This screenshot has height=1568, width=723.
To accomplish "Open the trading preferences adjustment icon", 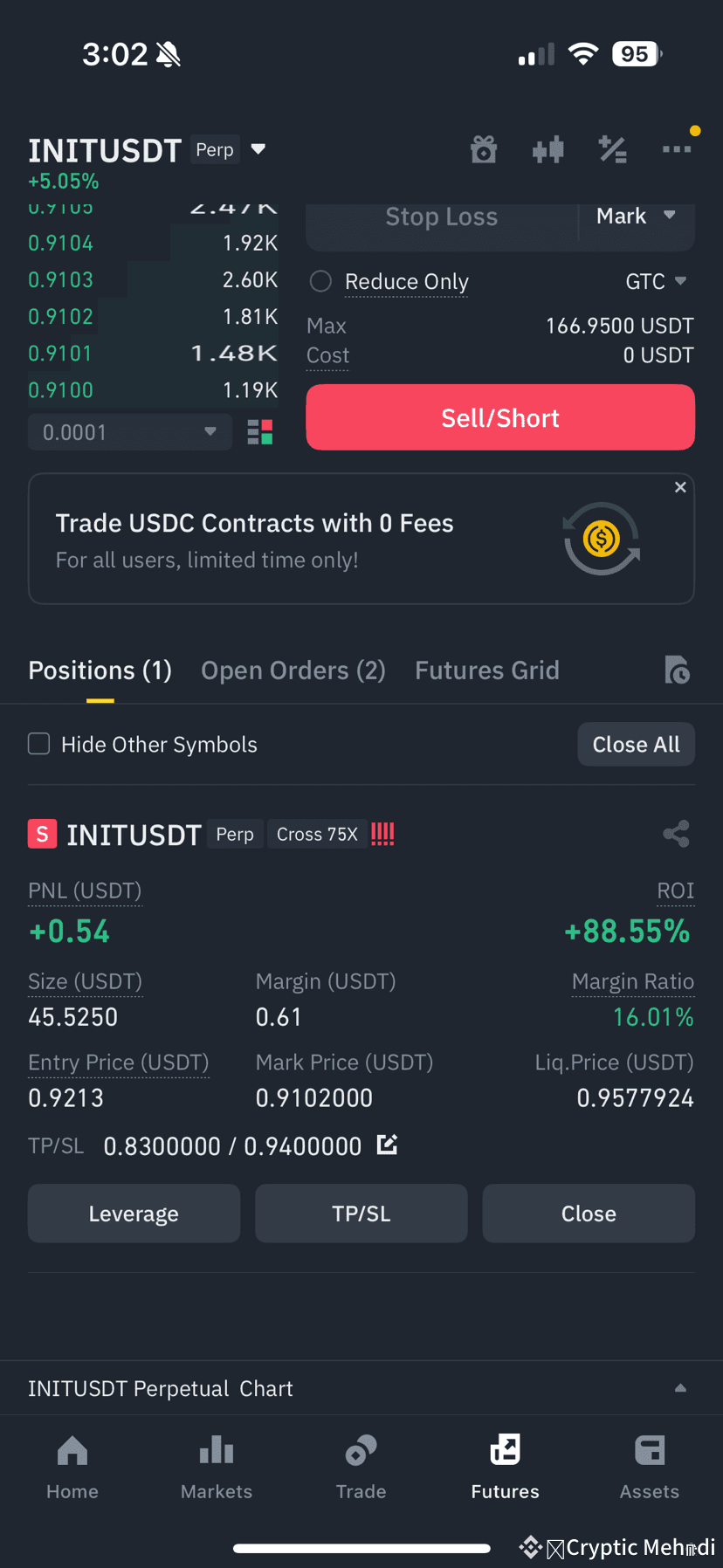I will click(612, 149).
